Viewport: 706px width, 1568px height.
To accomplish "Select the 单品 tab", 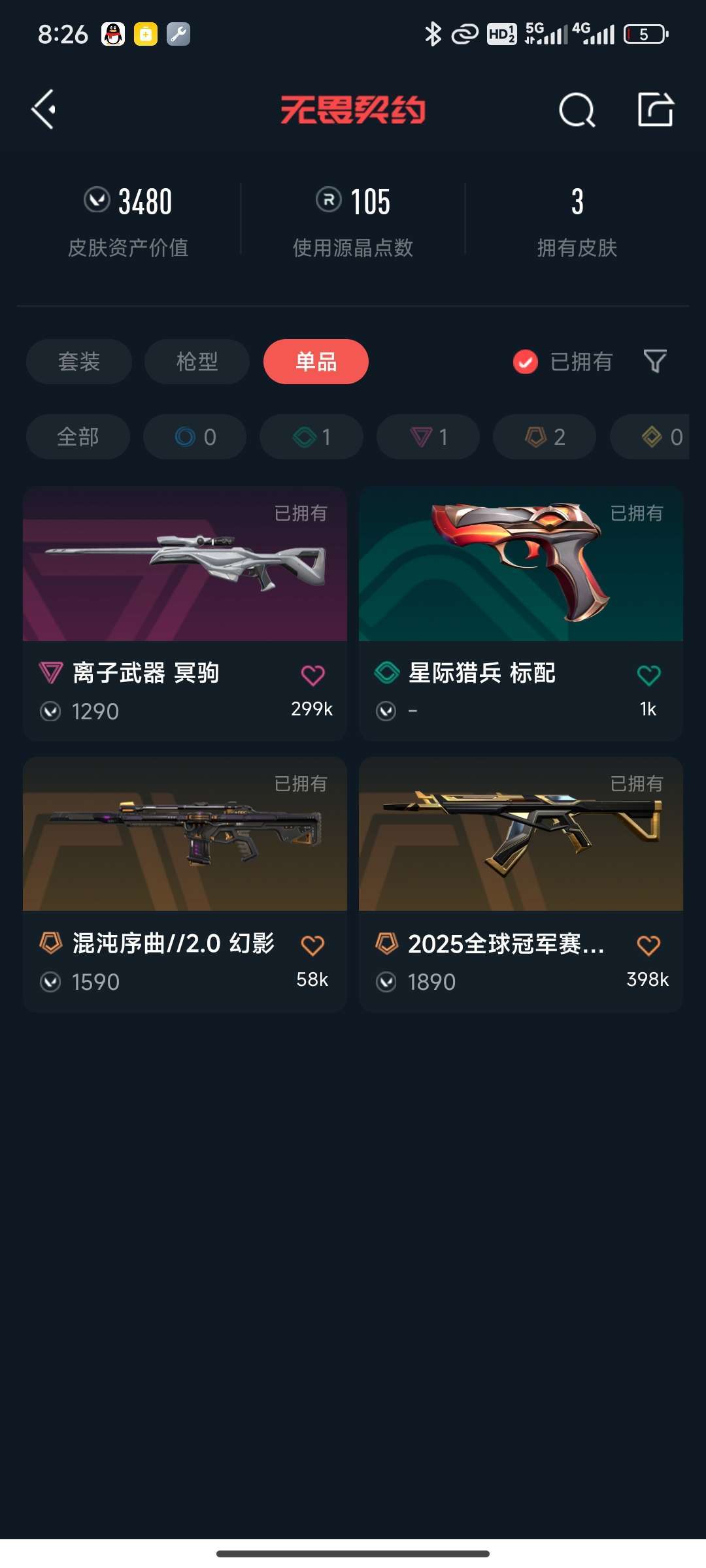I will click(316, 361).
